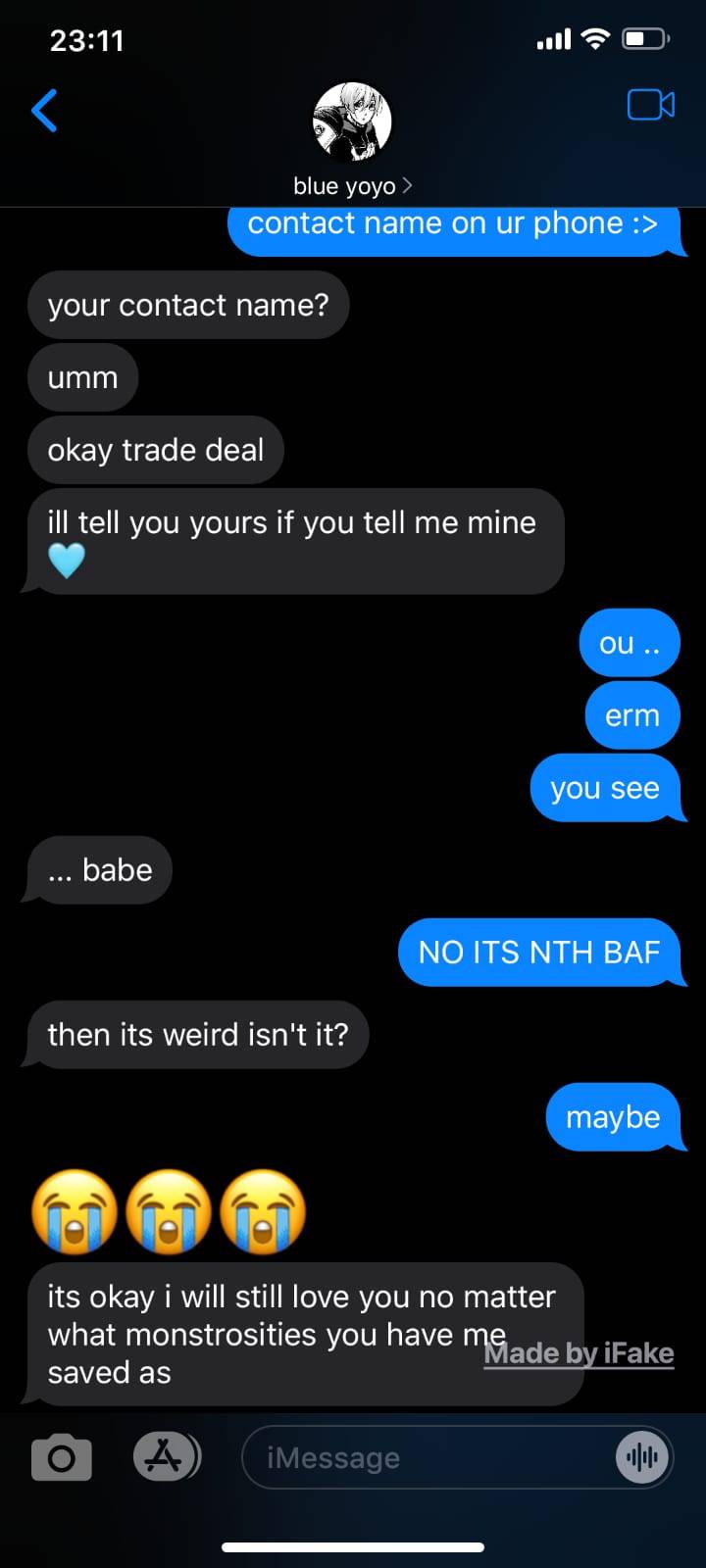This screenshot has width=706, height=1568.
Task: Open the camera to send a photo
Action: [62, 1458]
